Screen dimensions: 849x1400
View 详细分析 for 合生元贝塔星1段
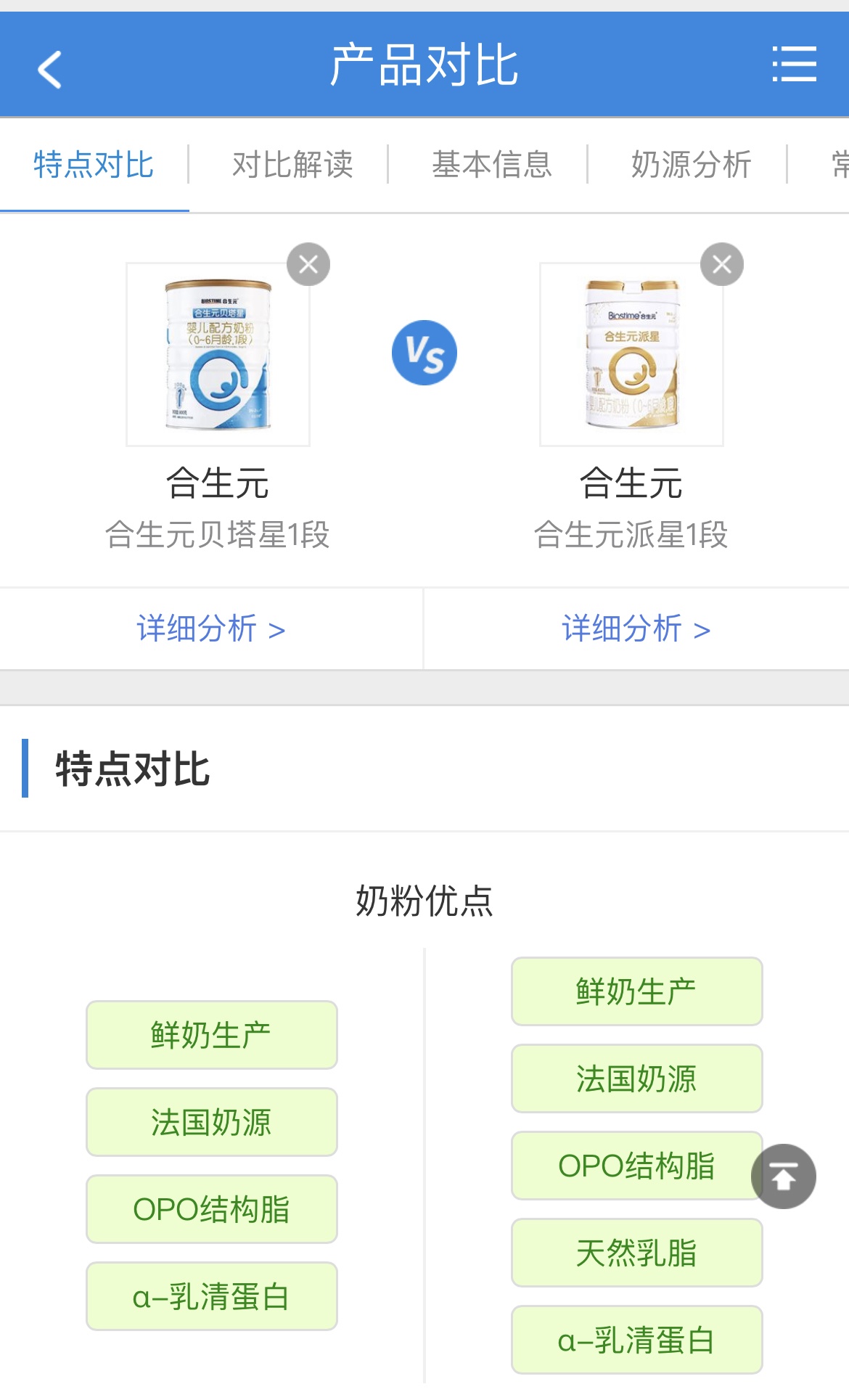[x=211, y=629]
